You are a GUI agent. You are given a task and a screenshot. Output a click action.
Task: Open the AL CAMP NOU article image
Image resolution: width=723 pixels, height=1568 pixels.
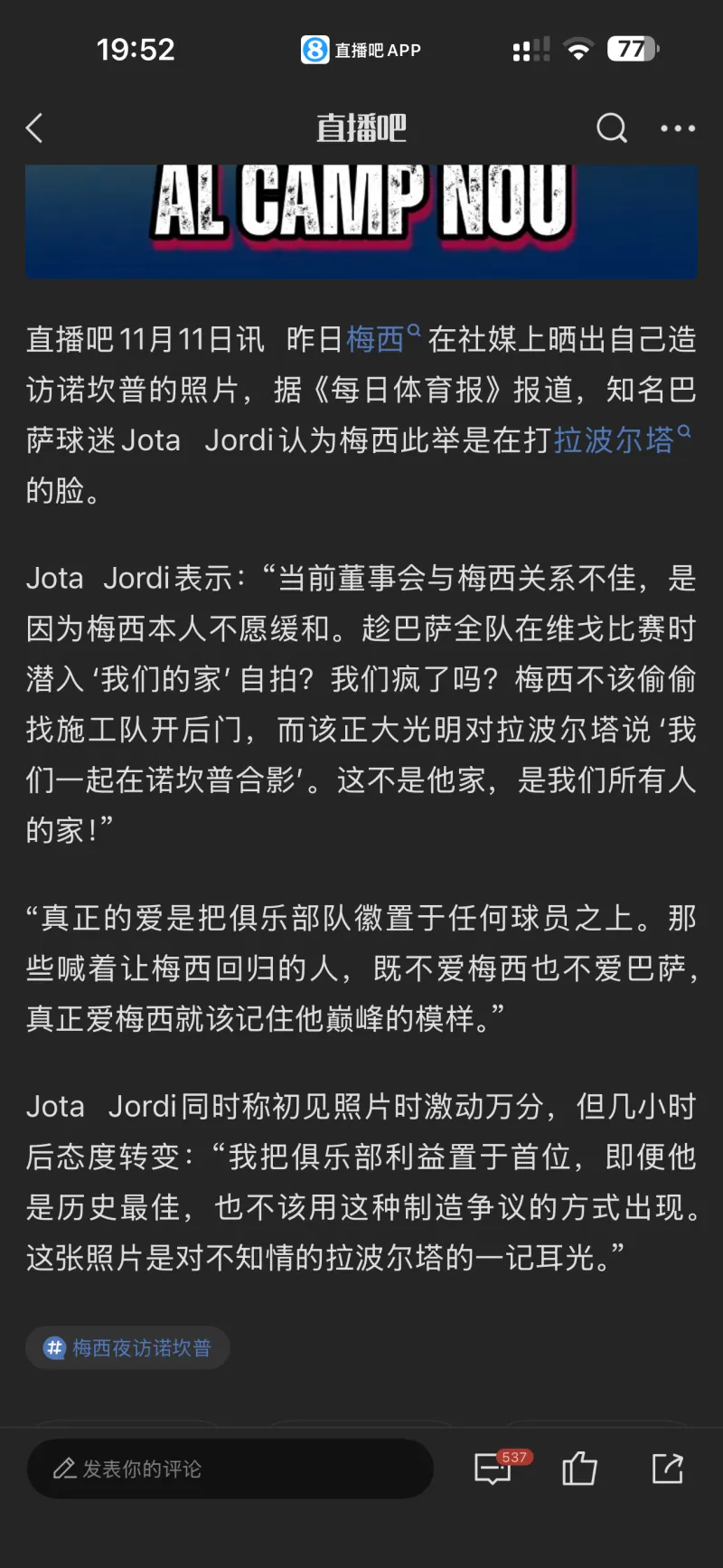[x=361, y=220]
